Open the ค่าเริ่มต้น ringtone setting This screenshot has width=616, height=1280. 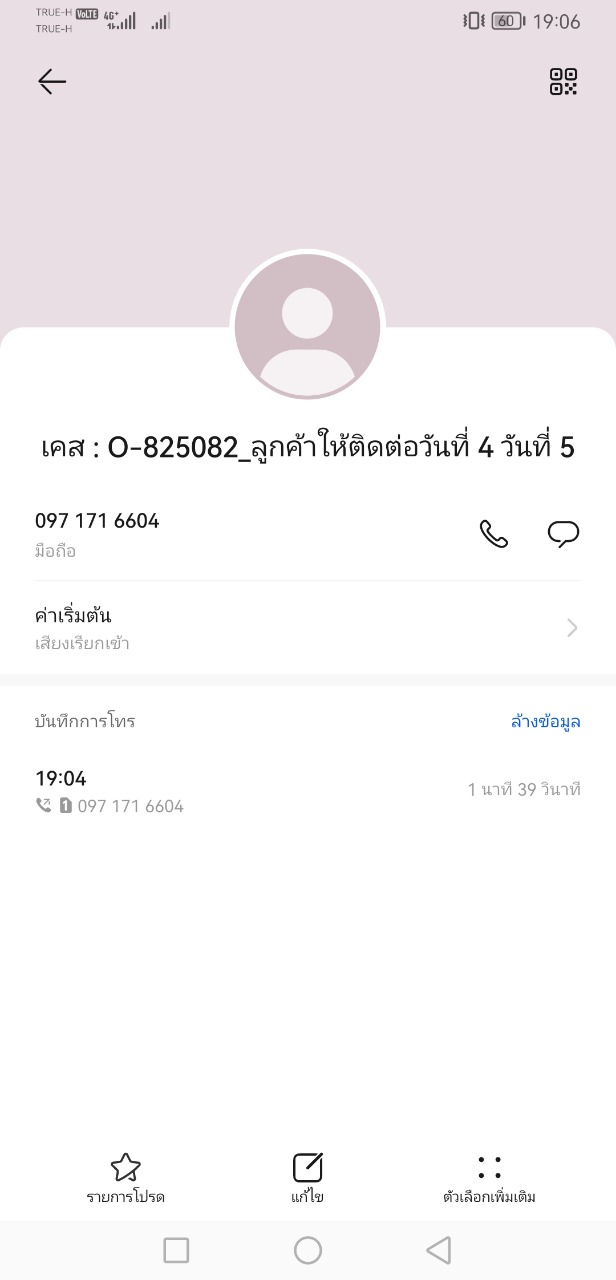point(307,628)
